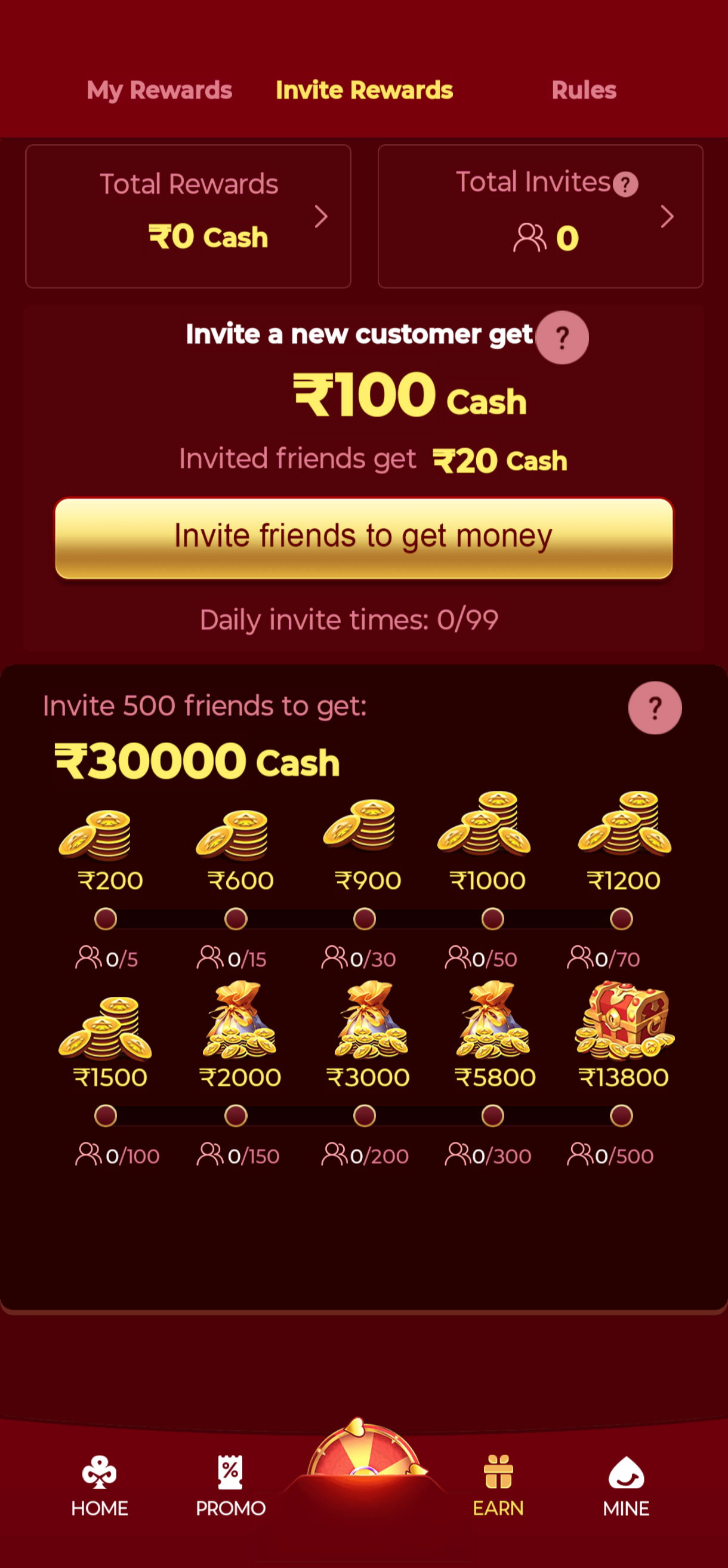Screen dimensions: 728x1568
Task: Open the Rules tab
Action: [x=583, y=90]
